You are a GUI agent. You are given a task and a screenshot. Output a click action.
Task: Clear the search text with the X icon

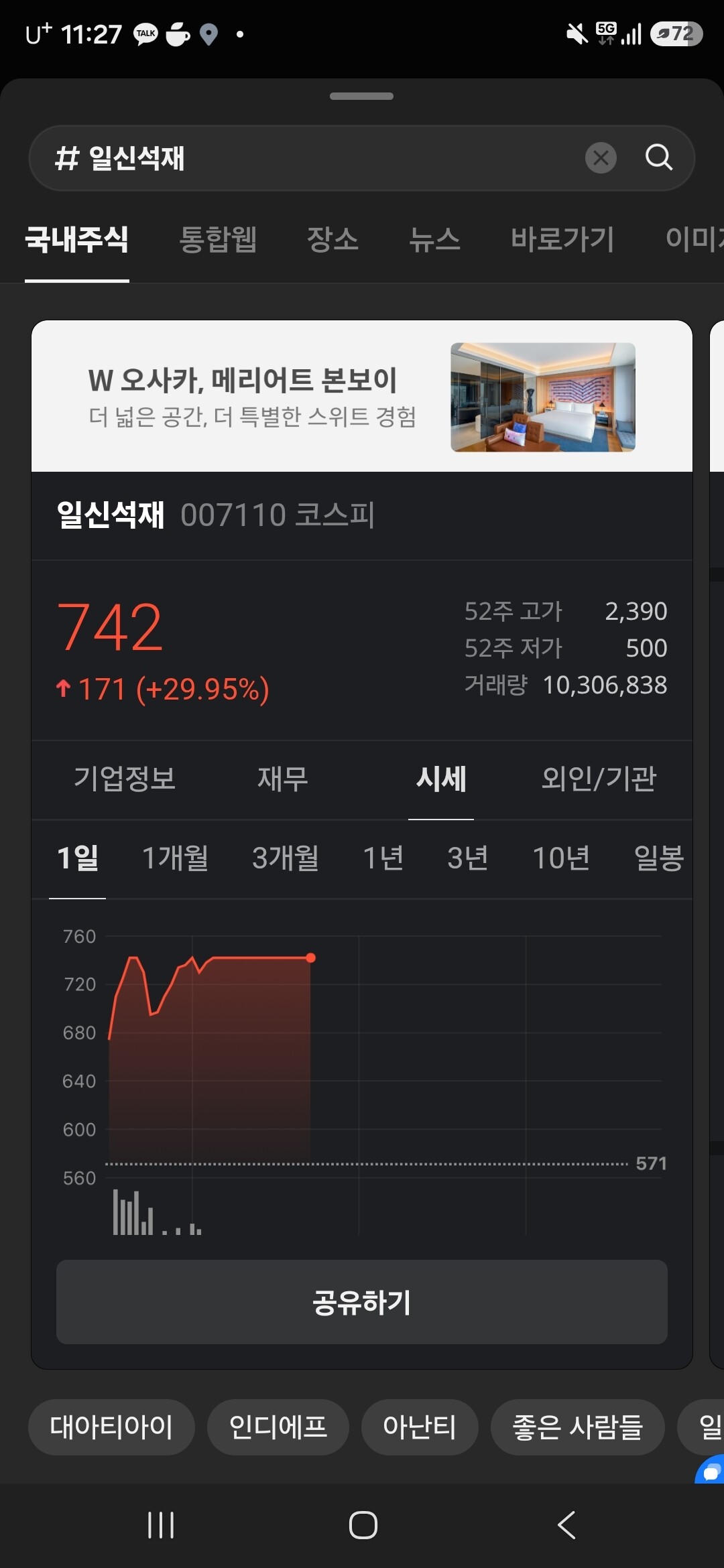[601, 158]
